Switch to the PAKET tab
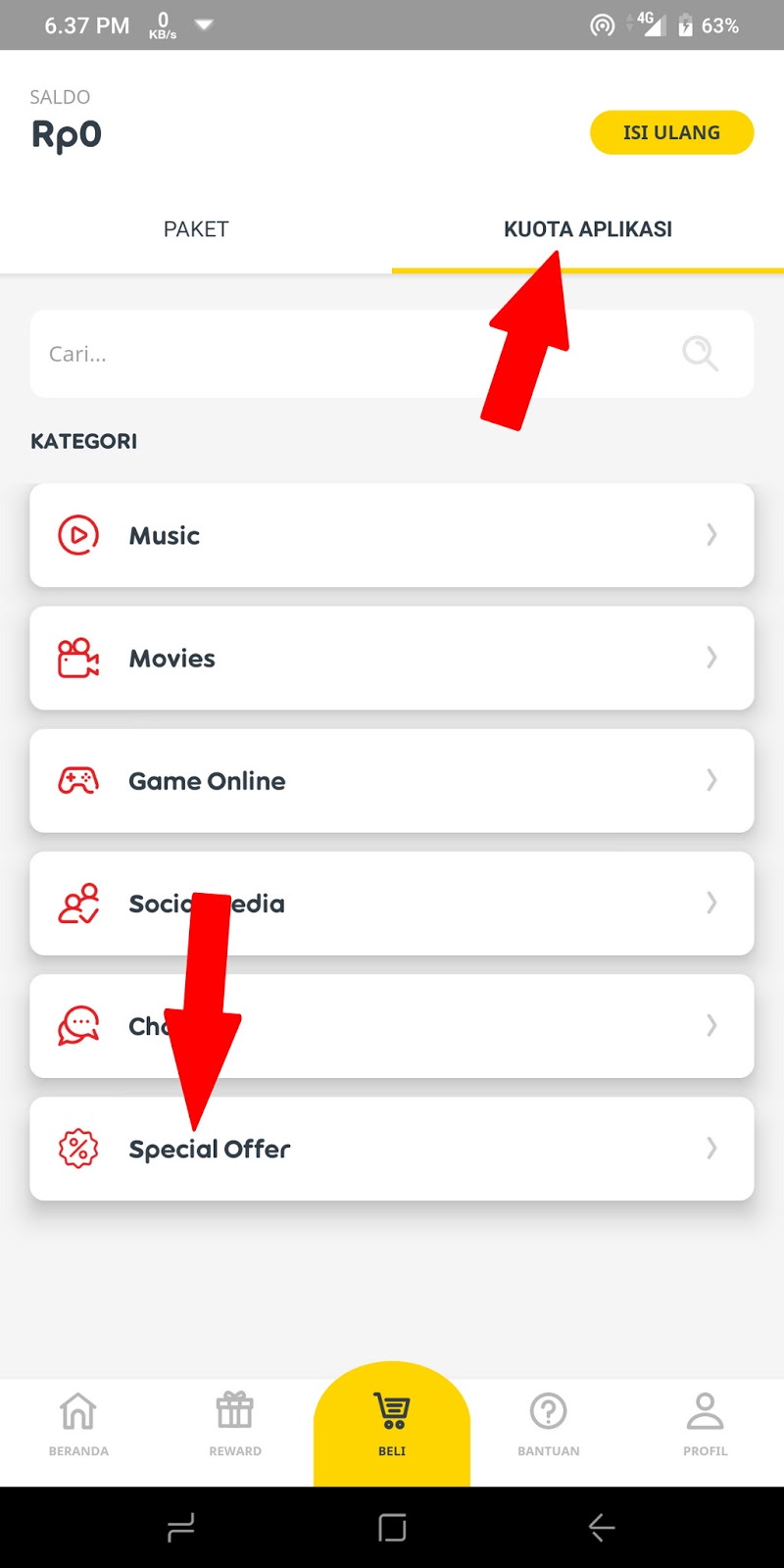This screenshot has height=1568, width=784. pyautogui.click(x=196, y=229)
